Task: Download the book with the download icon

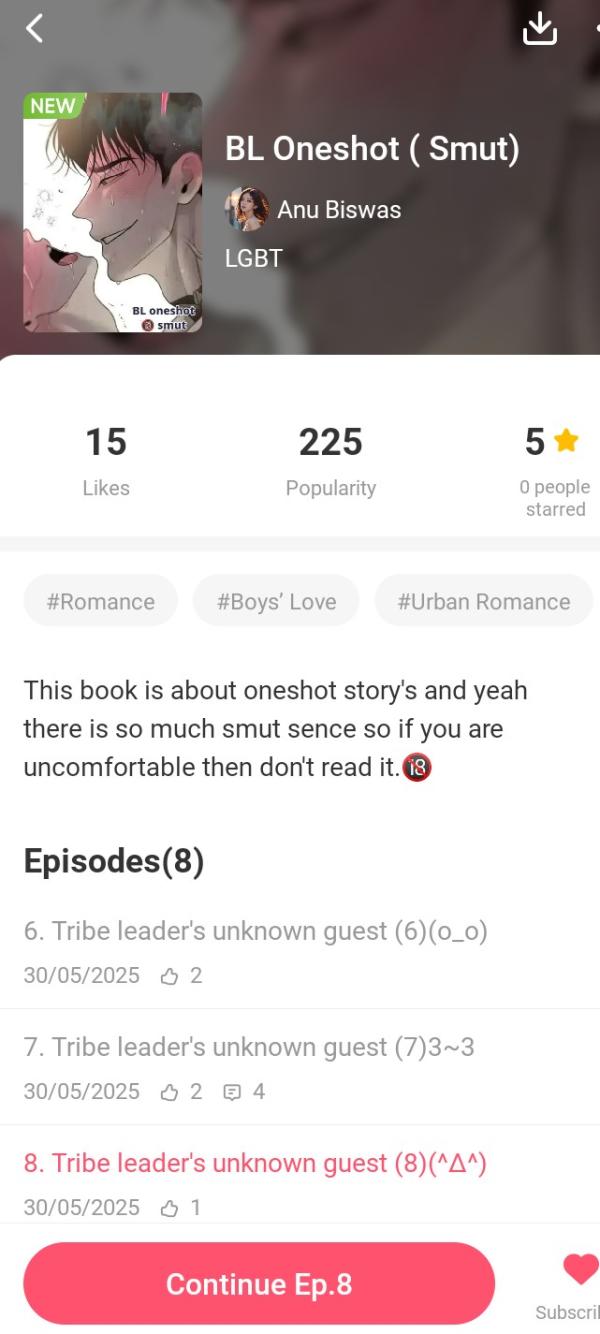Action: coord(539,28)
